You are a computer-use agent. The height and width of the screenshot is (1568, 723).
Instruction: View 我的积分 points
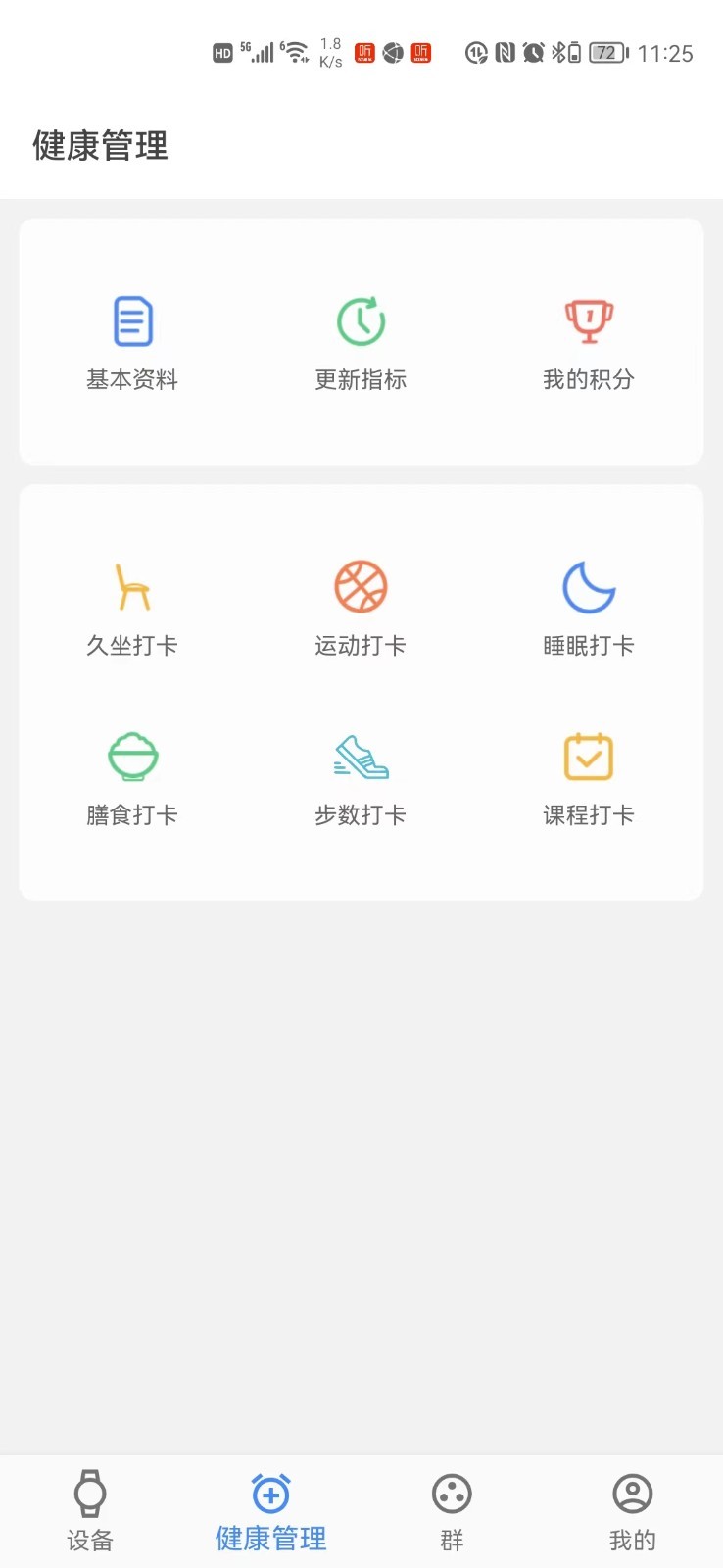coord(589,342)
